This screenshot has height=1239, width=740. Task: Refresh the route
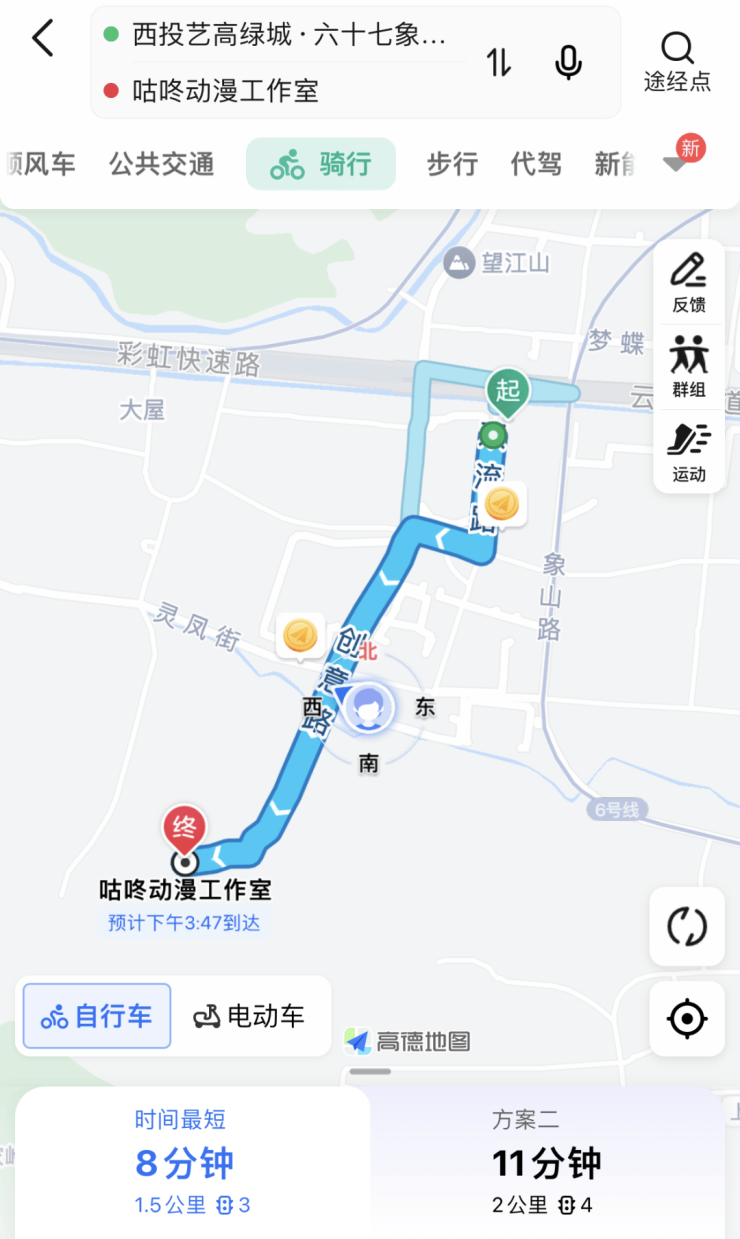[687, 926]
